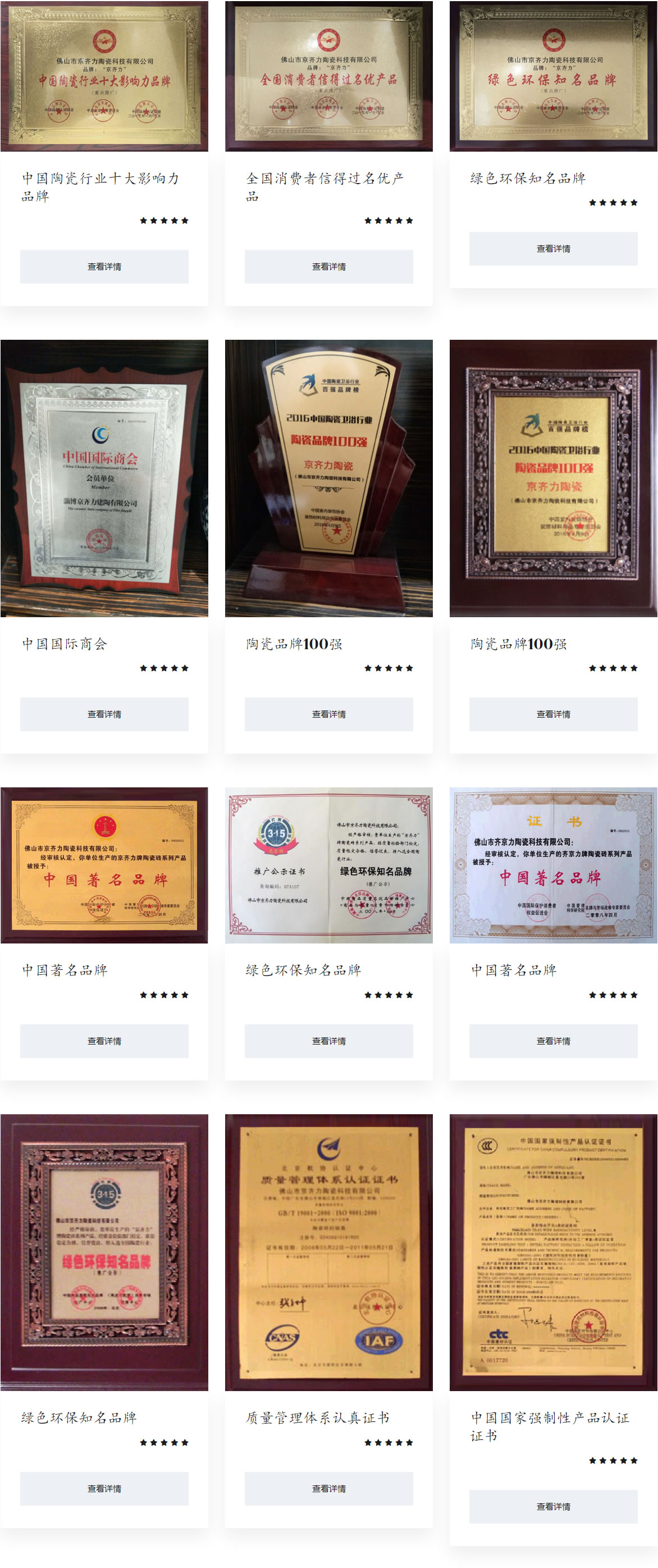Open the 中国陶瓷行业十大影响力品牌 plaque image
This screenshot has width=658, height=1568.
coord(104,76)
